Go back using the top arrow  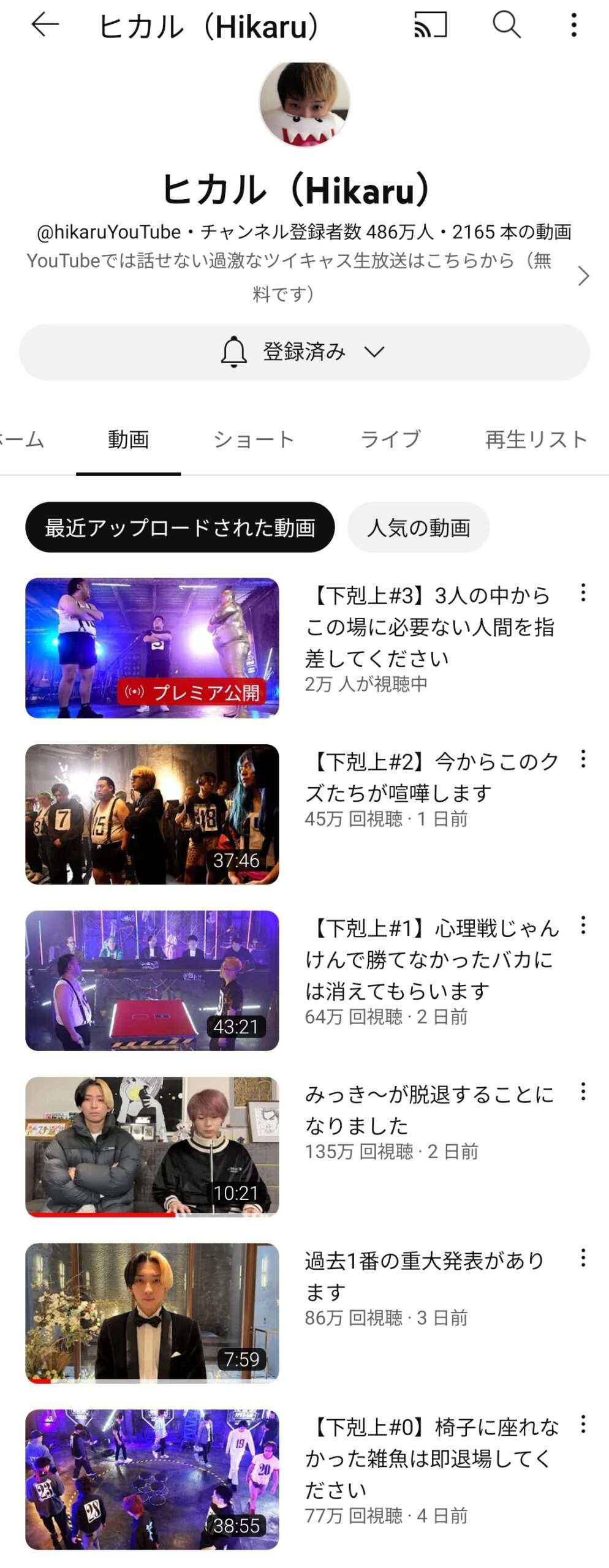point(45,26)
